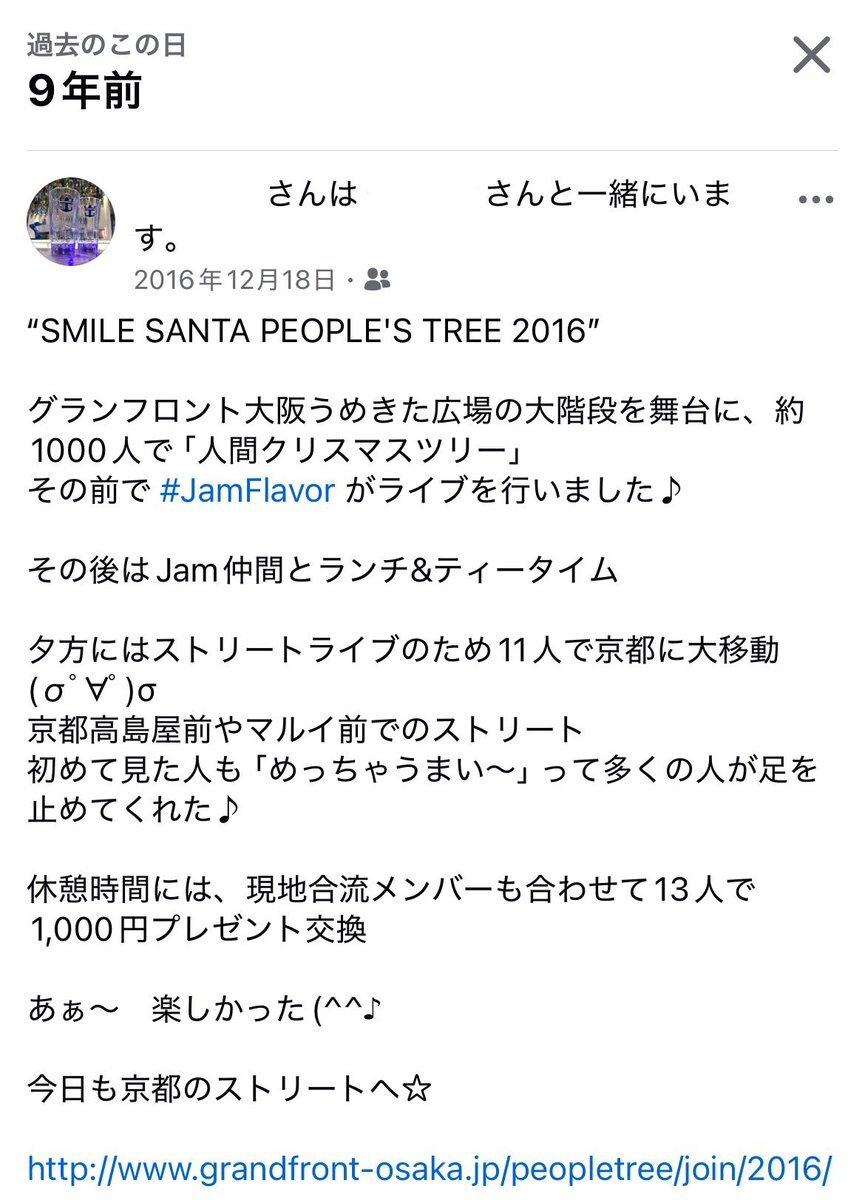This screenshot has height=1200, width=865.
Task: Open the post's three-dot options menu
Action: (816, 199)
